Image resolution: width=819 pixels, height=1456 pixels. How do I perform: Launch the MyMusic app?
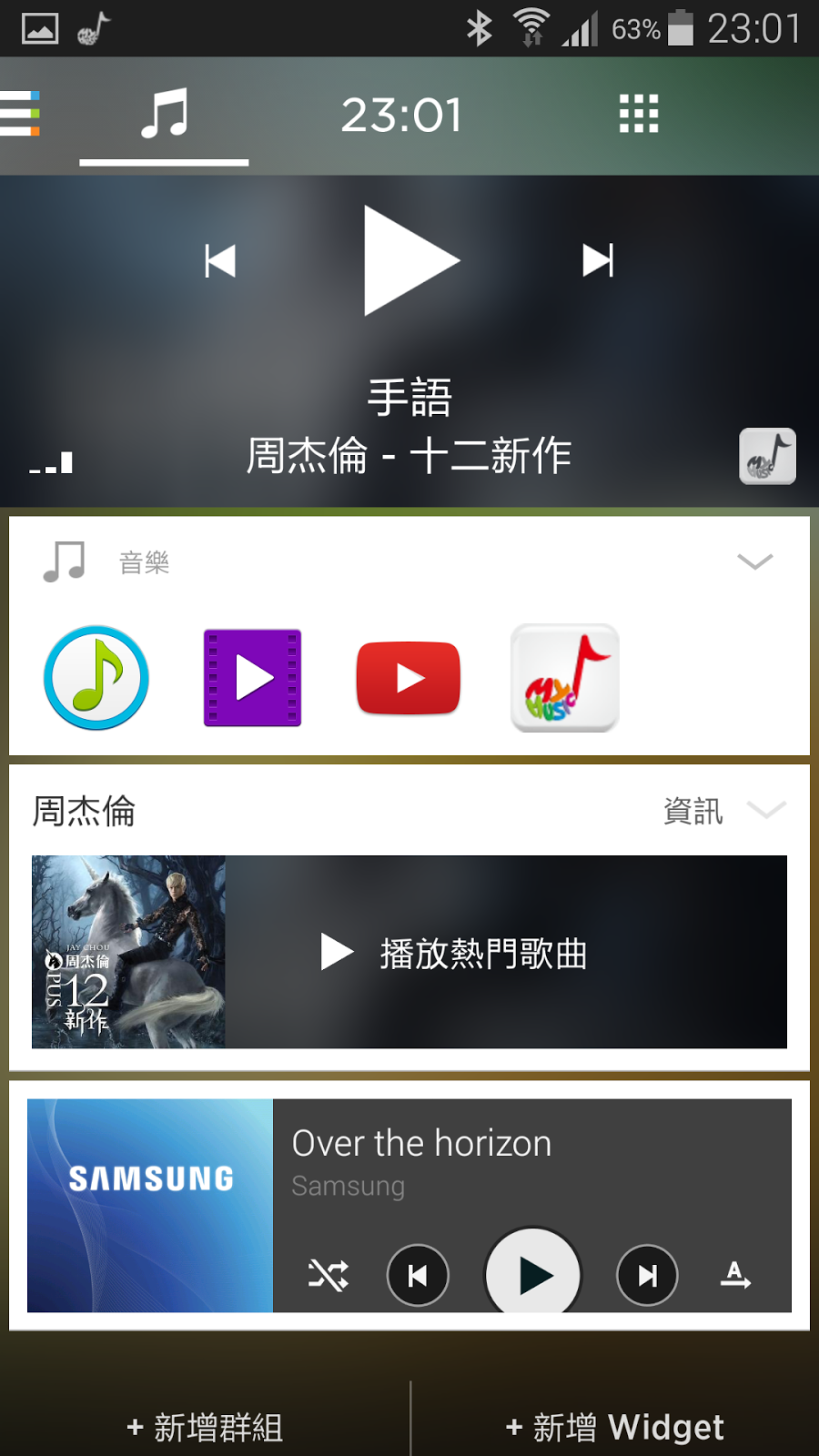[x=564, y=678]
